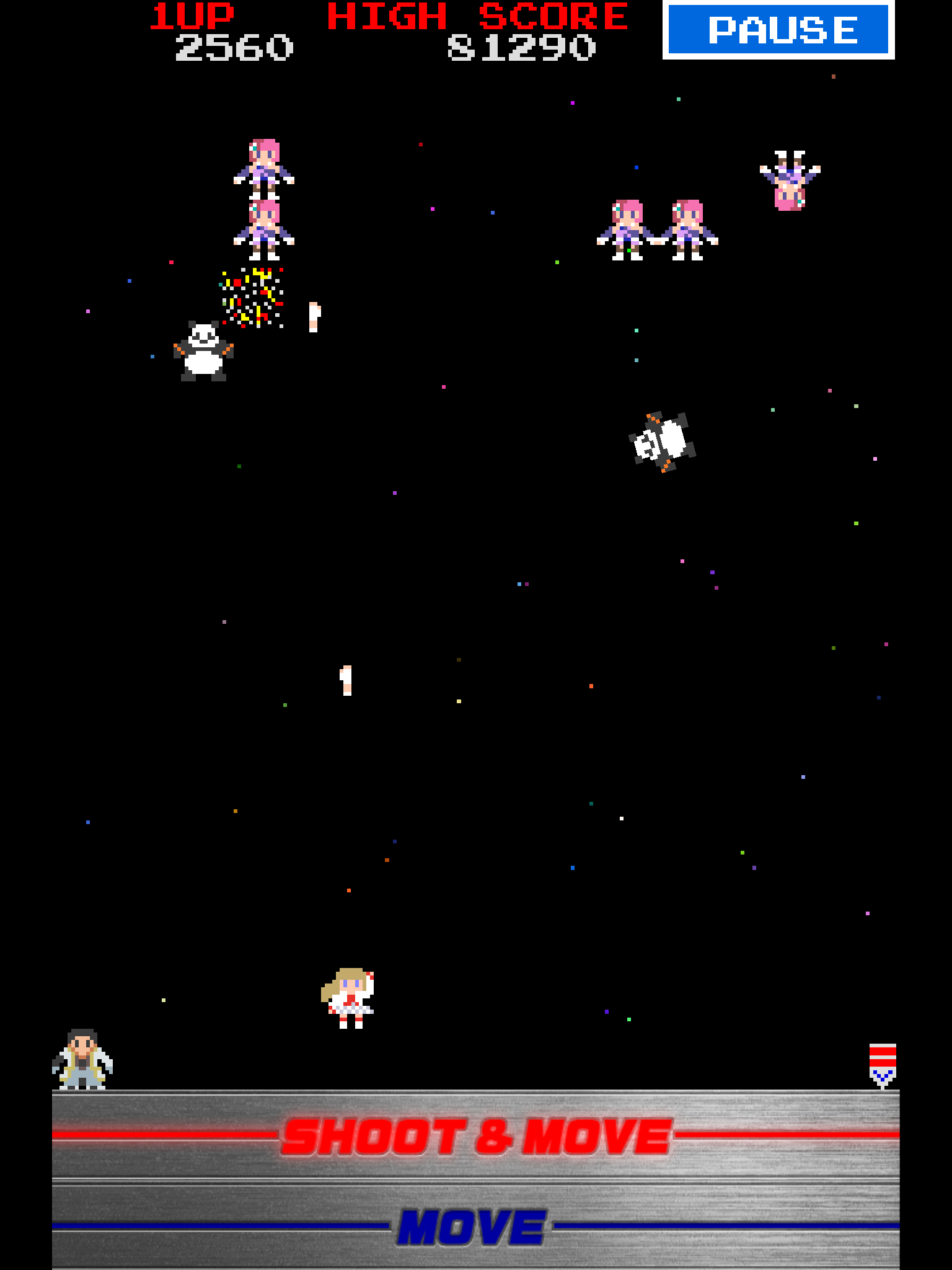952x1270 pixels.
Task: Pause the game
Action: pos(778,30)
